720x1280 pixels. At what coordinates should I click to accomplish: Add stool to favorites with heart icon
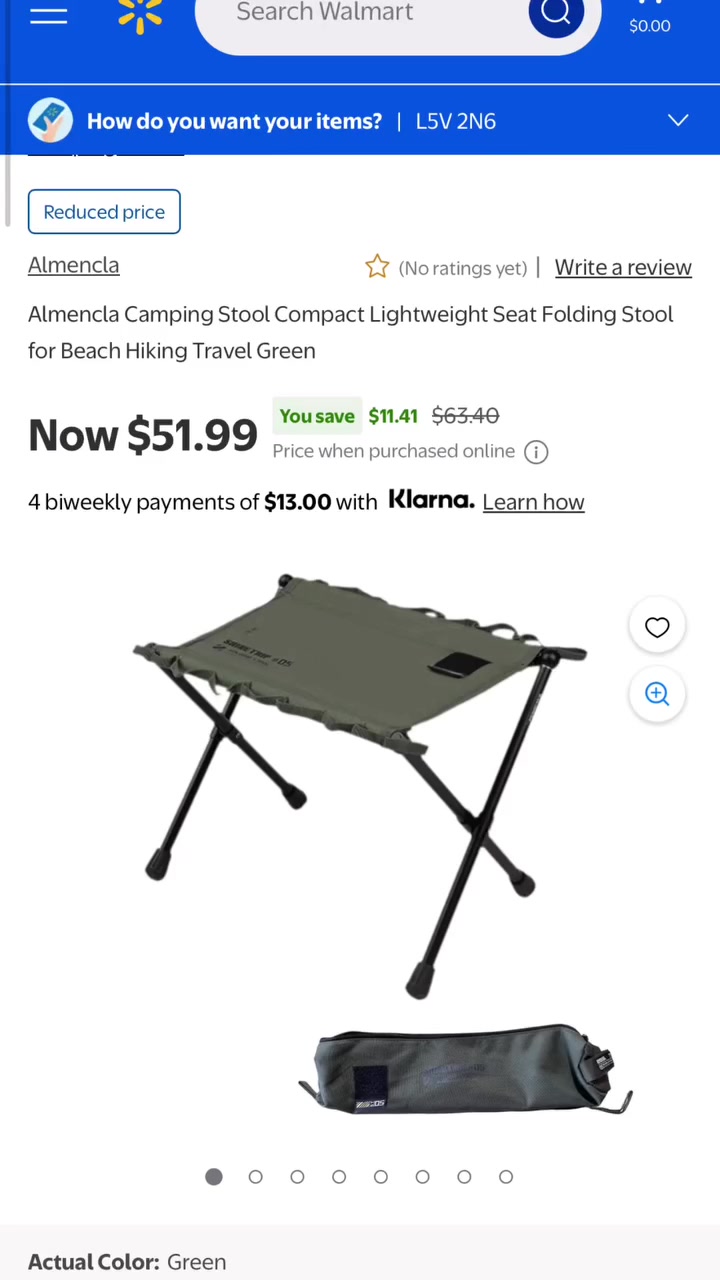657,627
